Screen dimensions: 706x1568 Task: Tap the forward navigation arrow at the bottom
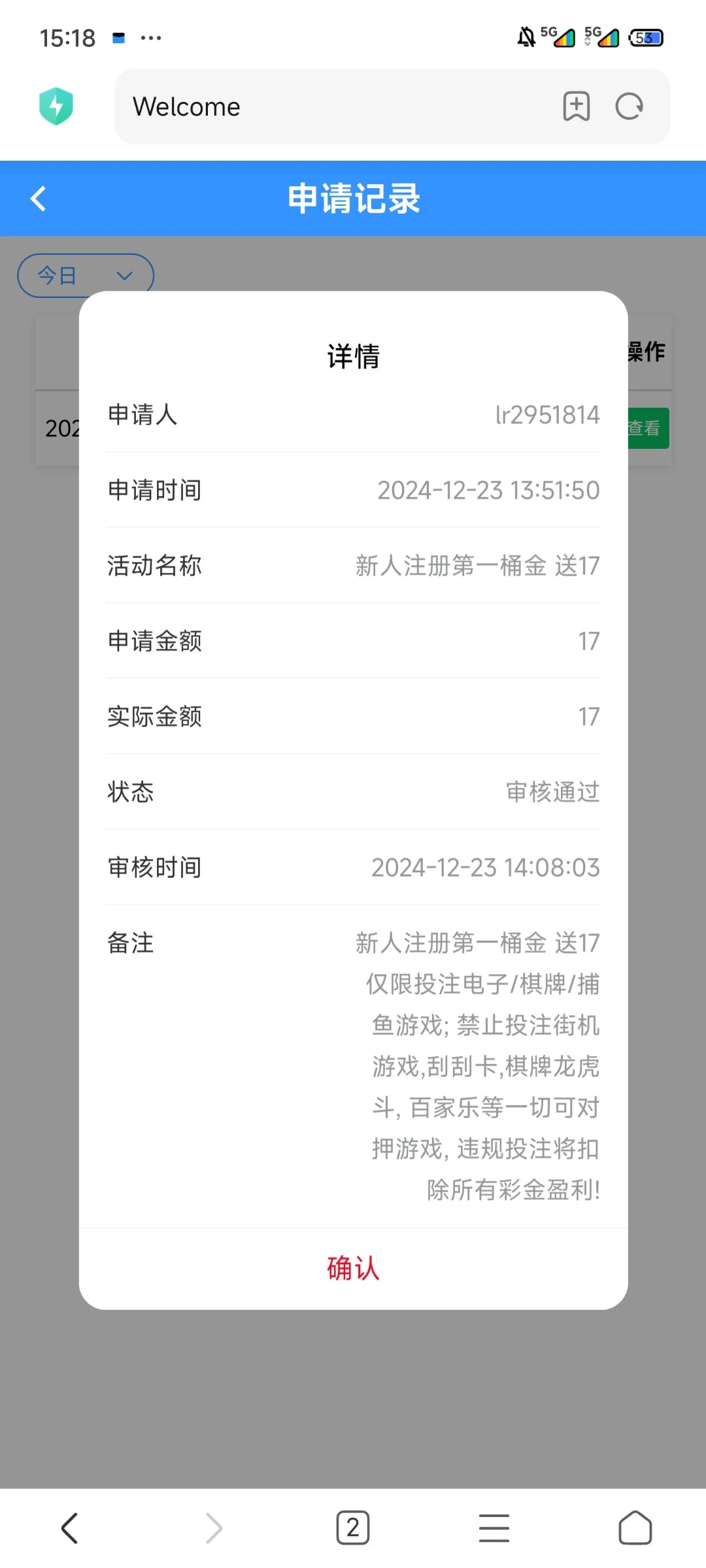coord(212,1527)
